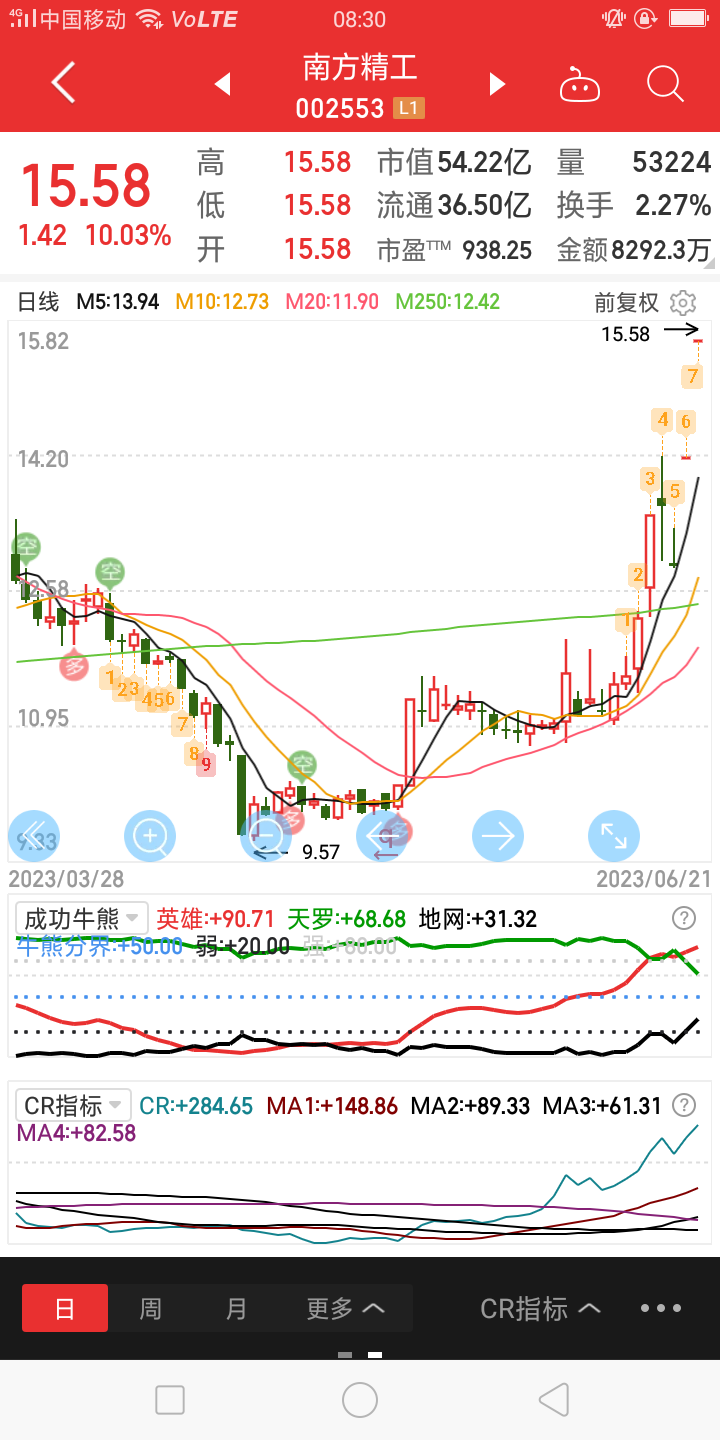Go back using the top-left arrow
The height and width of the screenshot is (1440, 720).
pyautogui.click(x=63, y=83)
